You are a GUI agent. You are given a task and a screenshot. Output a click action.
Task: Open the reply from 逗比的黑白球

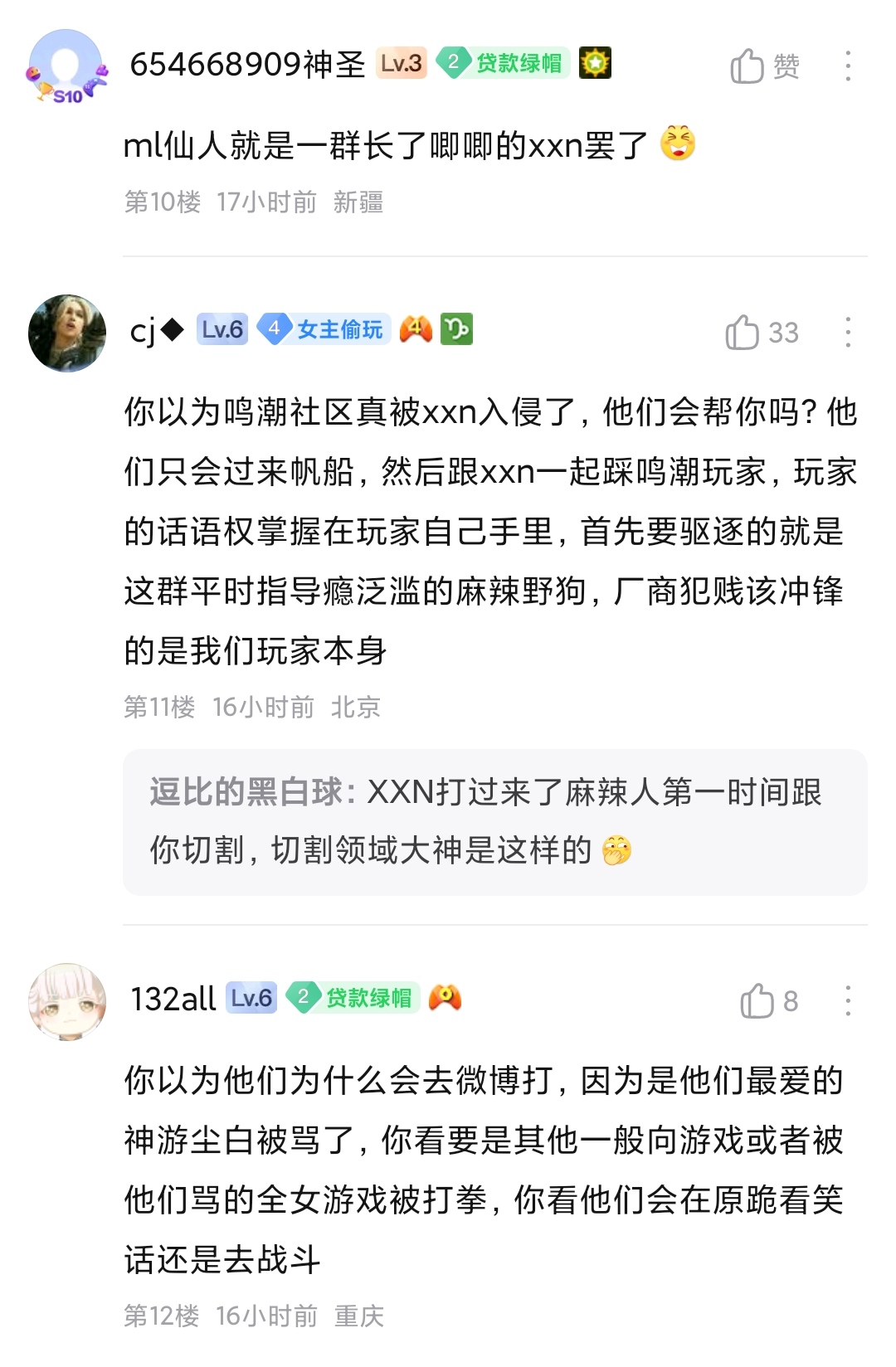494,821
